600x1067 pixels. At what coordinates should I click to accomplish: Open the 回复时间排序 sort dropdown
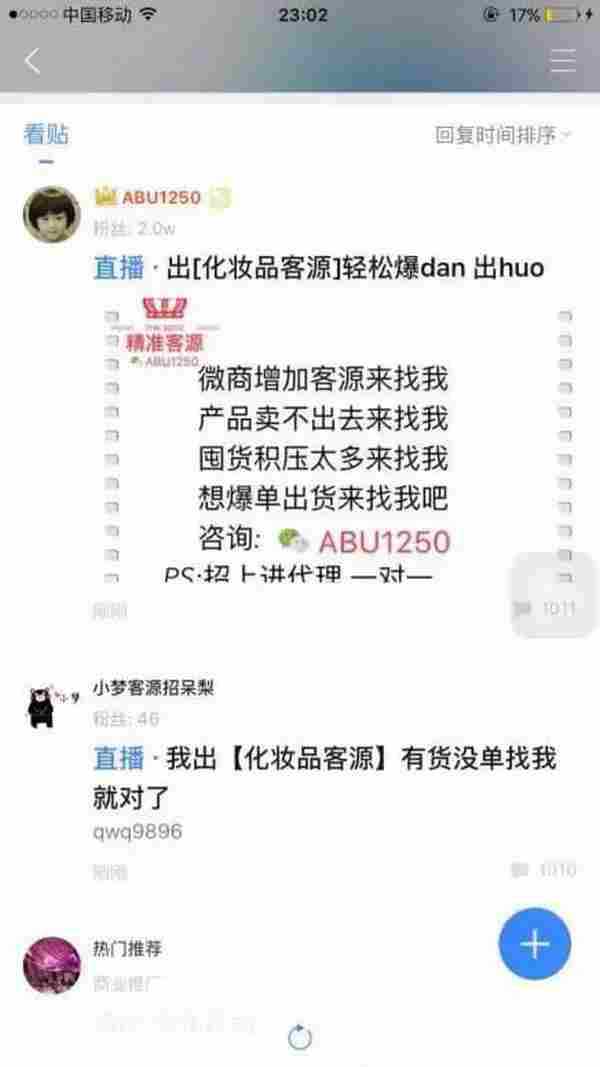pyautogui.click(x=503, y=135)
